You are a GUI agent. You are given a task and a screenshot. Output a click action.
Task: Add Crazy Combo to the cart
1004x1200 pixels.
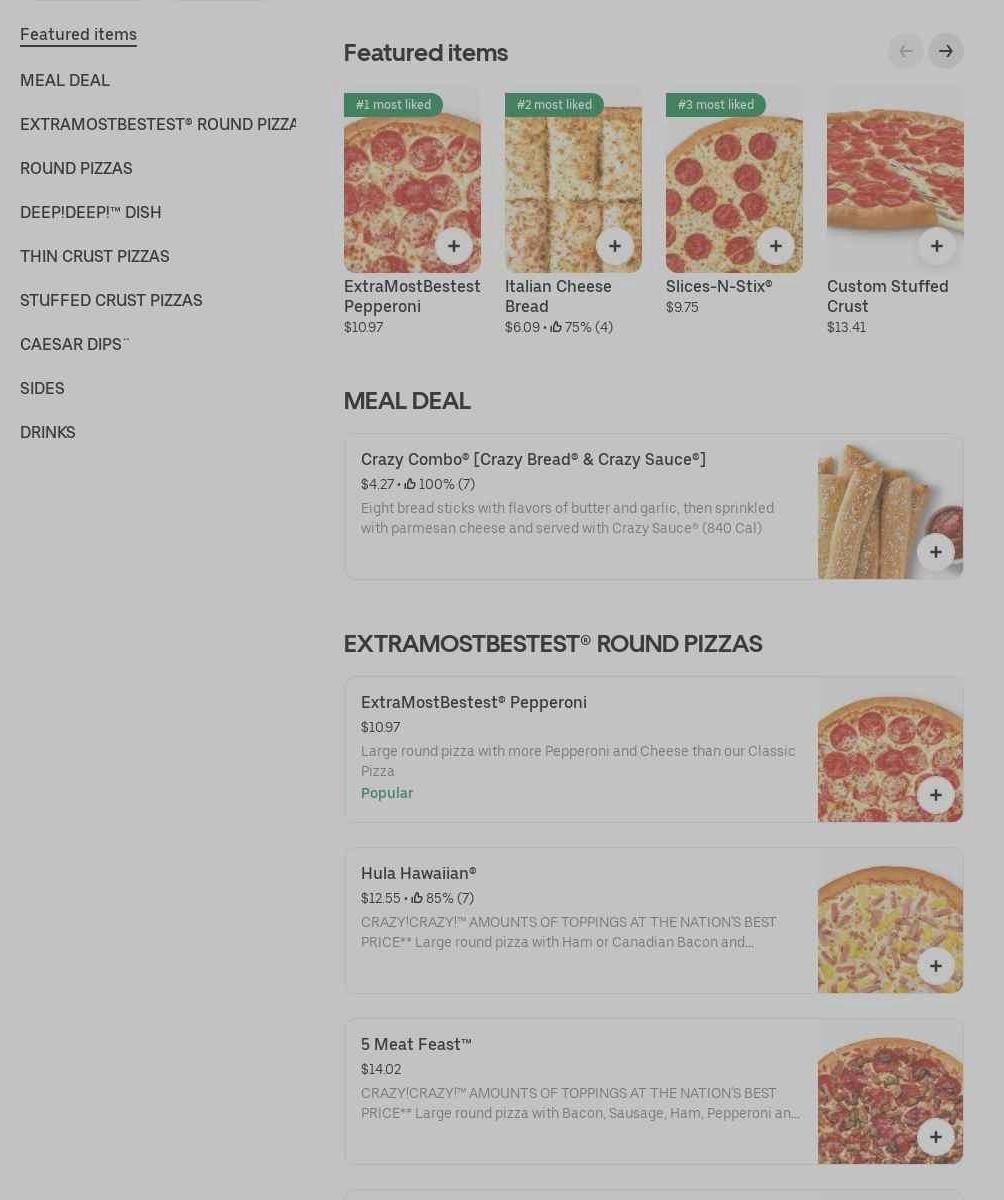(935, 552)
